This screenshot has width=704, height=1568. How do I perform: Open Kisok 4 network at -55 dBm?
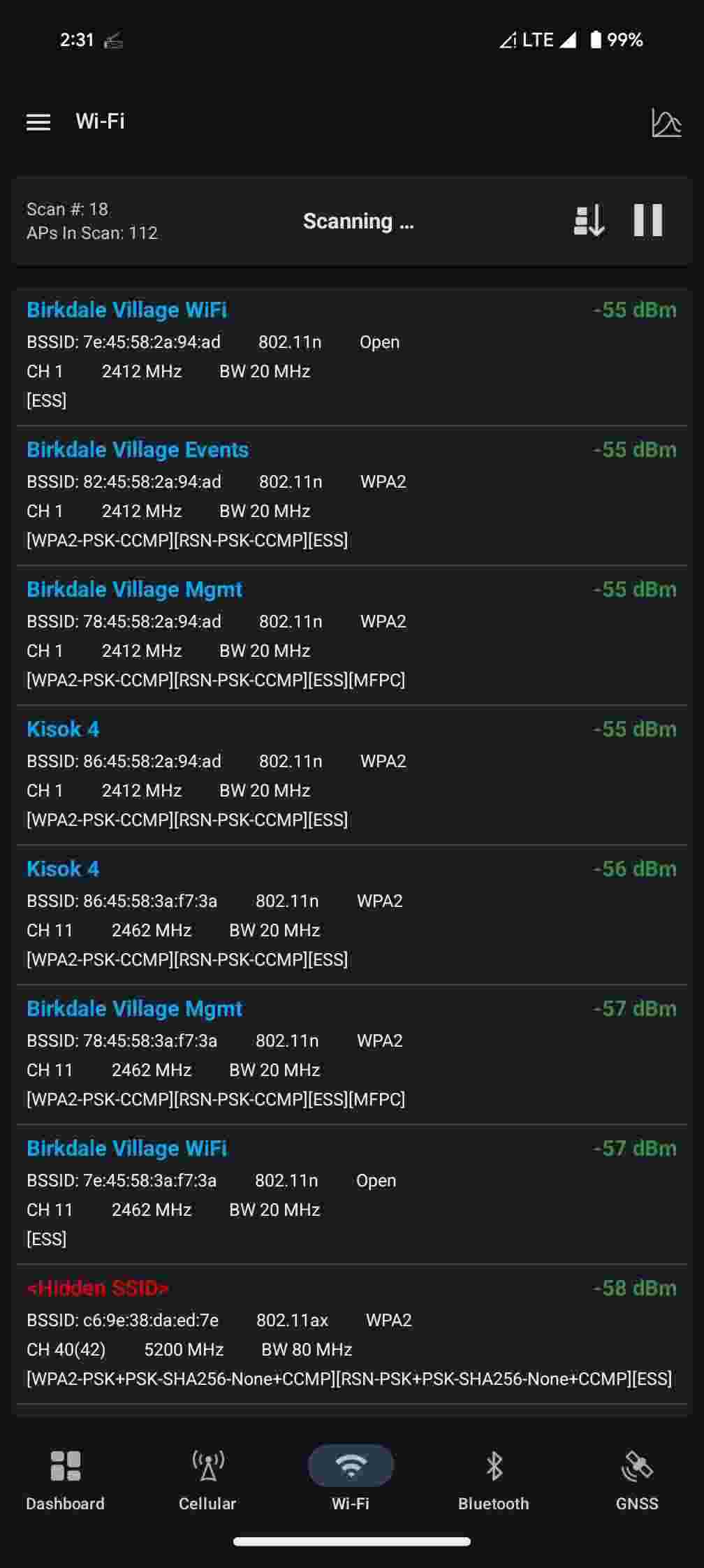351,774
